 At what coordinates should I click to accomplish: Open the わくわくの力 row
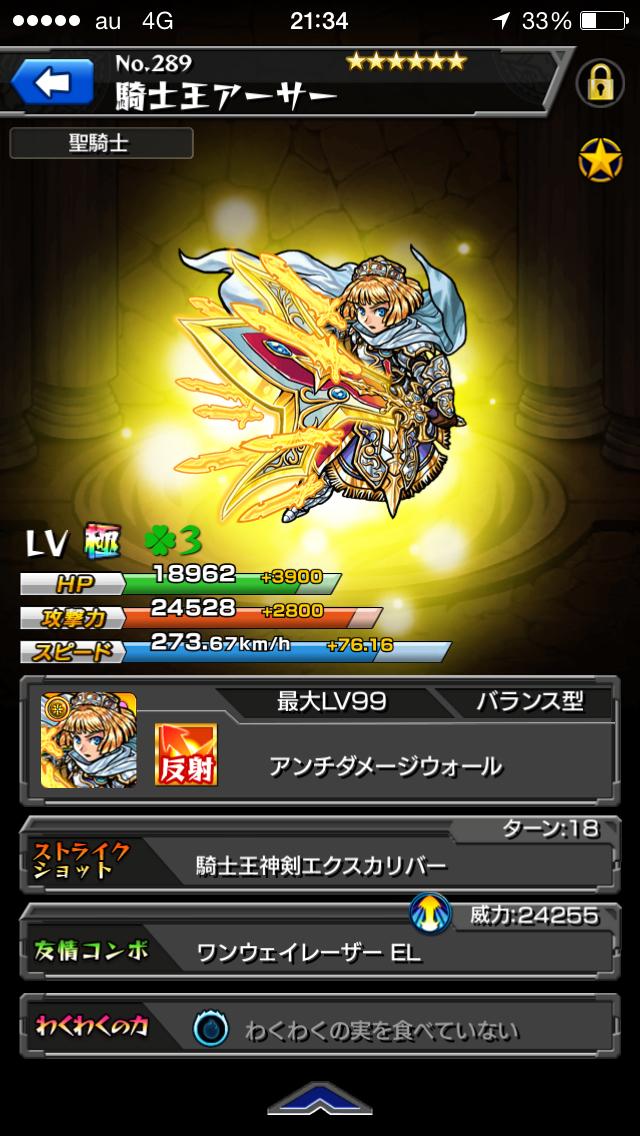click(x=320, y=1029)
